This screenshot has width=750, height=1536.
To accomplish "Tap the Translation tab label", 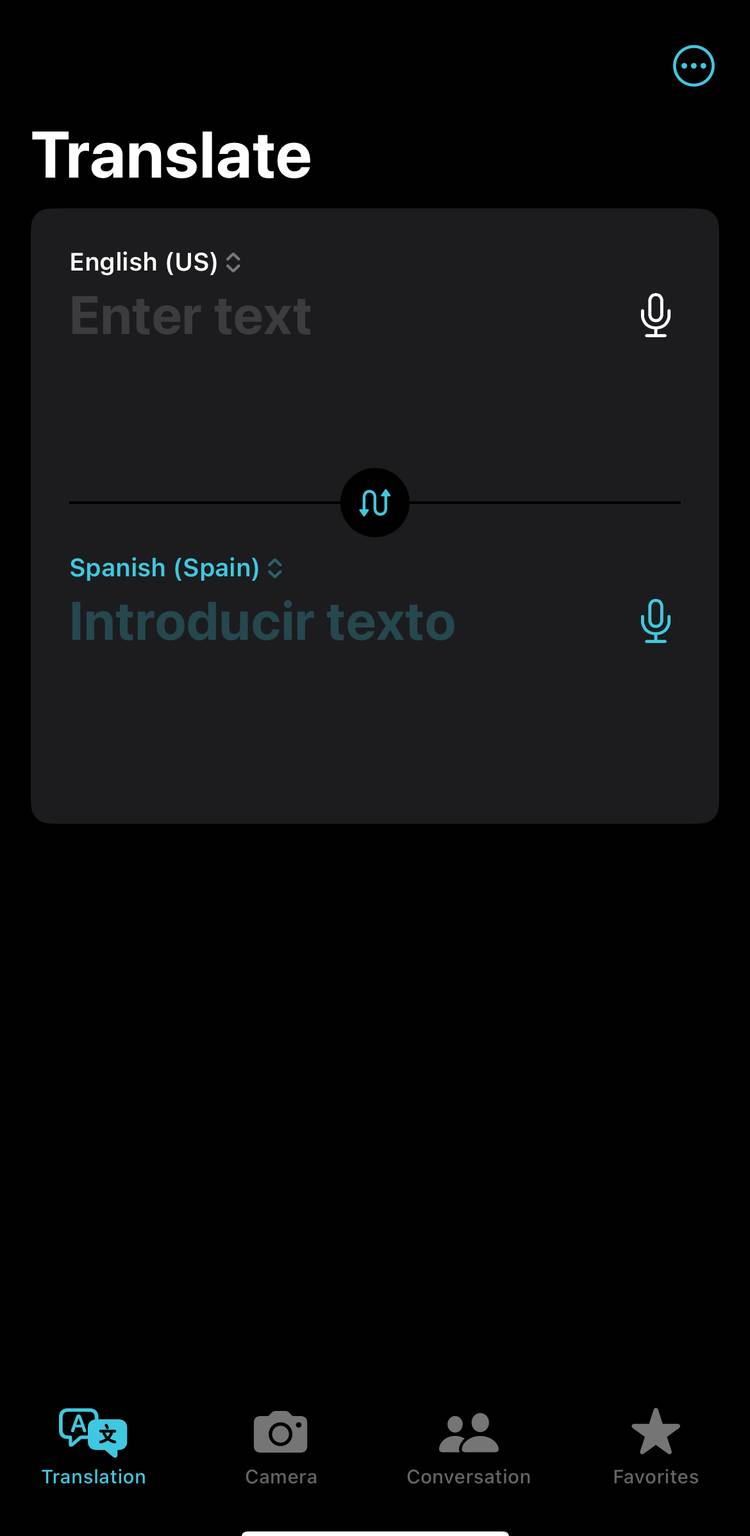I will [x=93, y=1476].
